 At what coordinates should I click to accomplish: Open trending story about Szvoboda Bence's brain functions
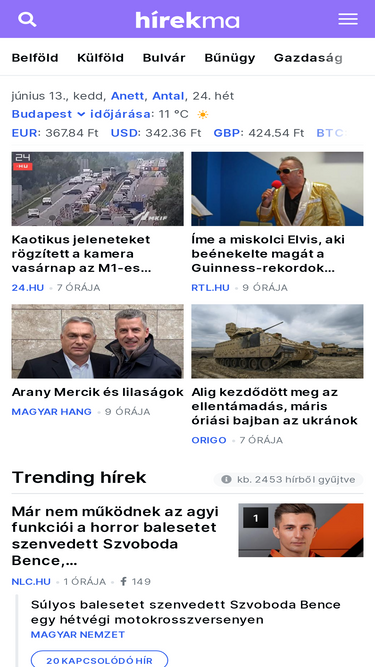[x=115, y=536]
